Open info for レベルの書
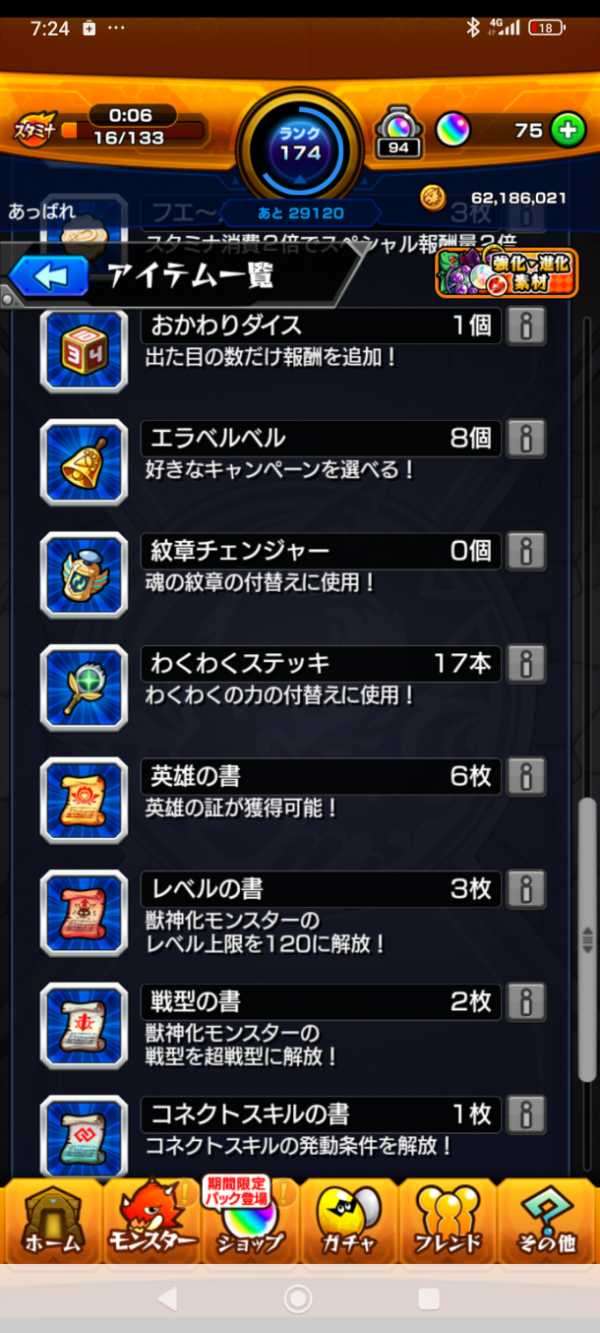Image resolution: width=600 pixels, height=1333 pixels. [526, 888]
